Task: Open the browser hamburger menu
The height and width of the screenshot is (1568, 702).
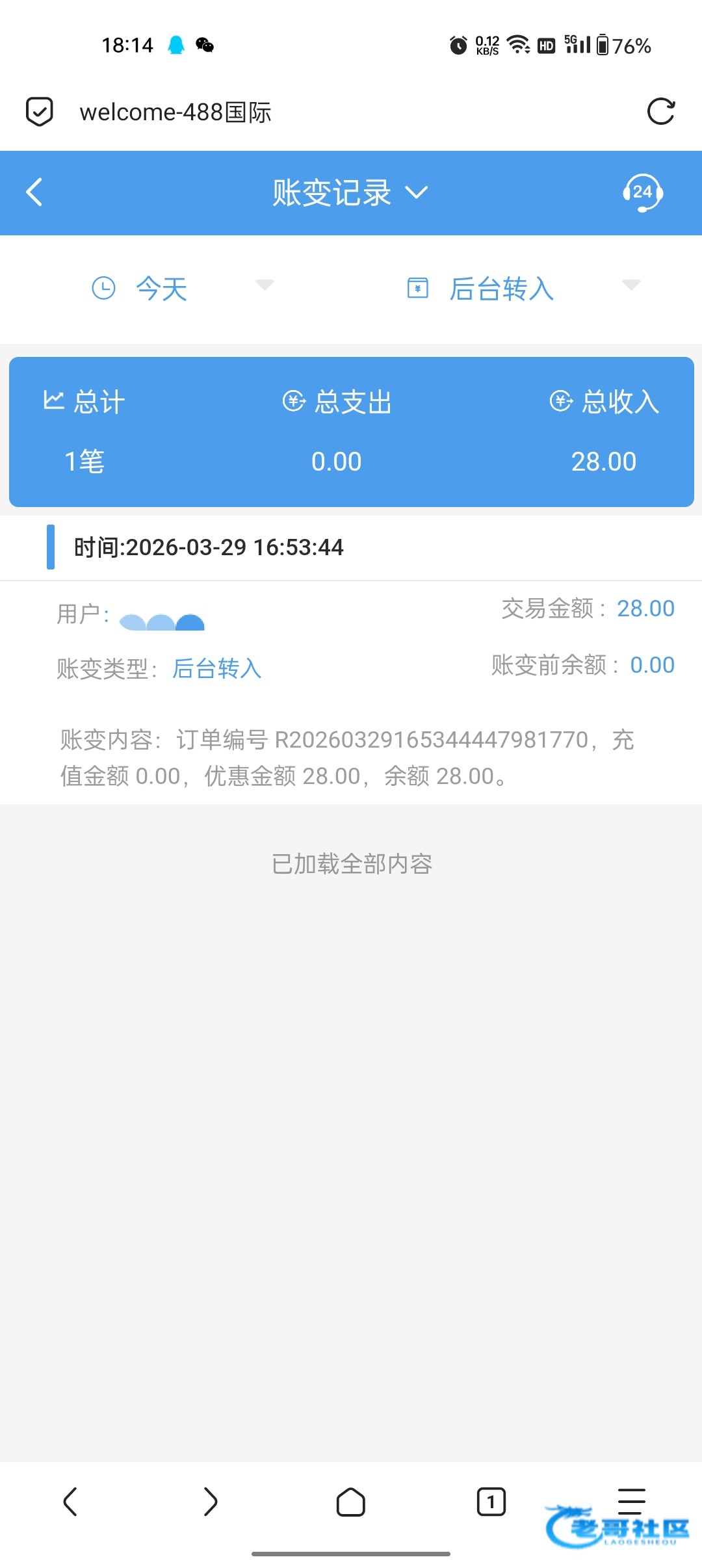Action: pyautogui.click(x=631, y=1500)
